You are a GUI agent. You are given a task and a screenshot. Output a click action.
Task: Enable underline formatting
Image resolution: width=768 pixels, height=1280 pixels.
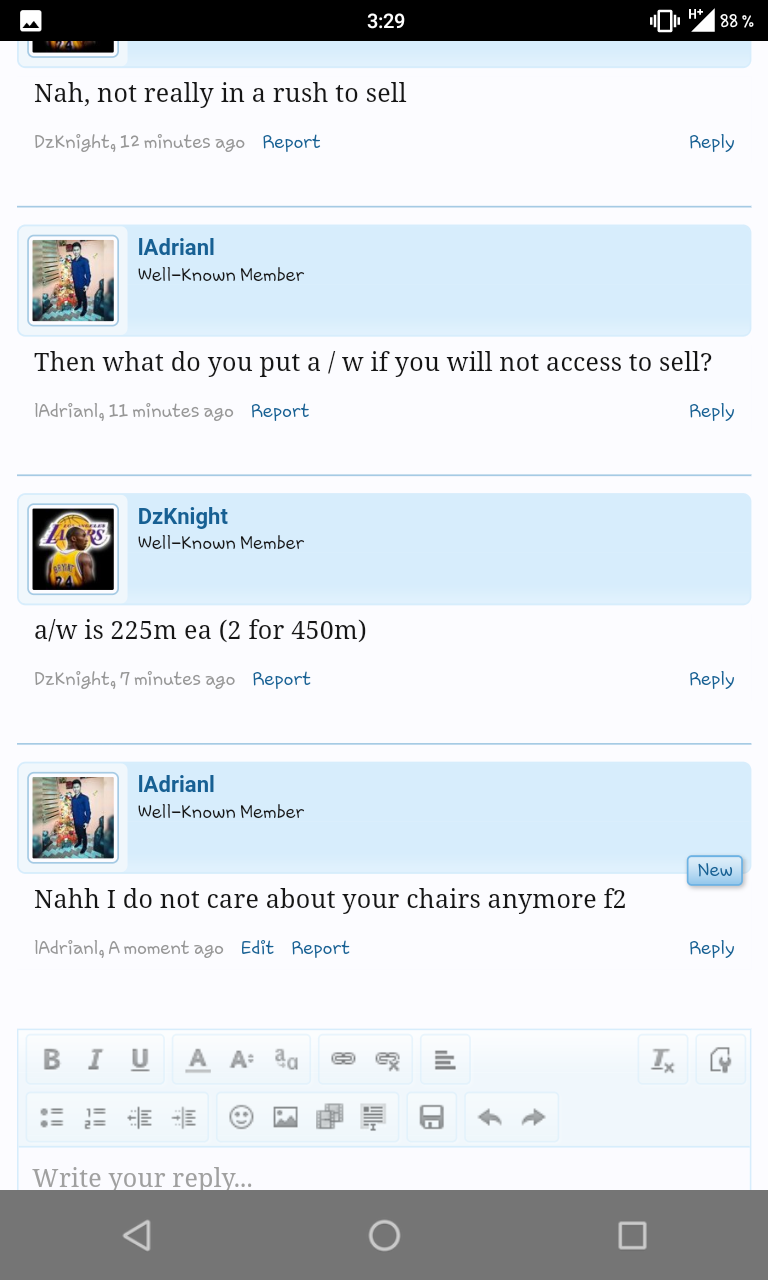click(140, 1060)
